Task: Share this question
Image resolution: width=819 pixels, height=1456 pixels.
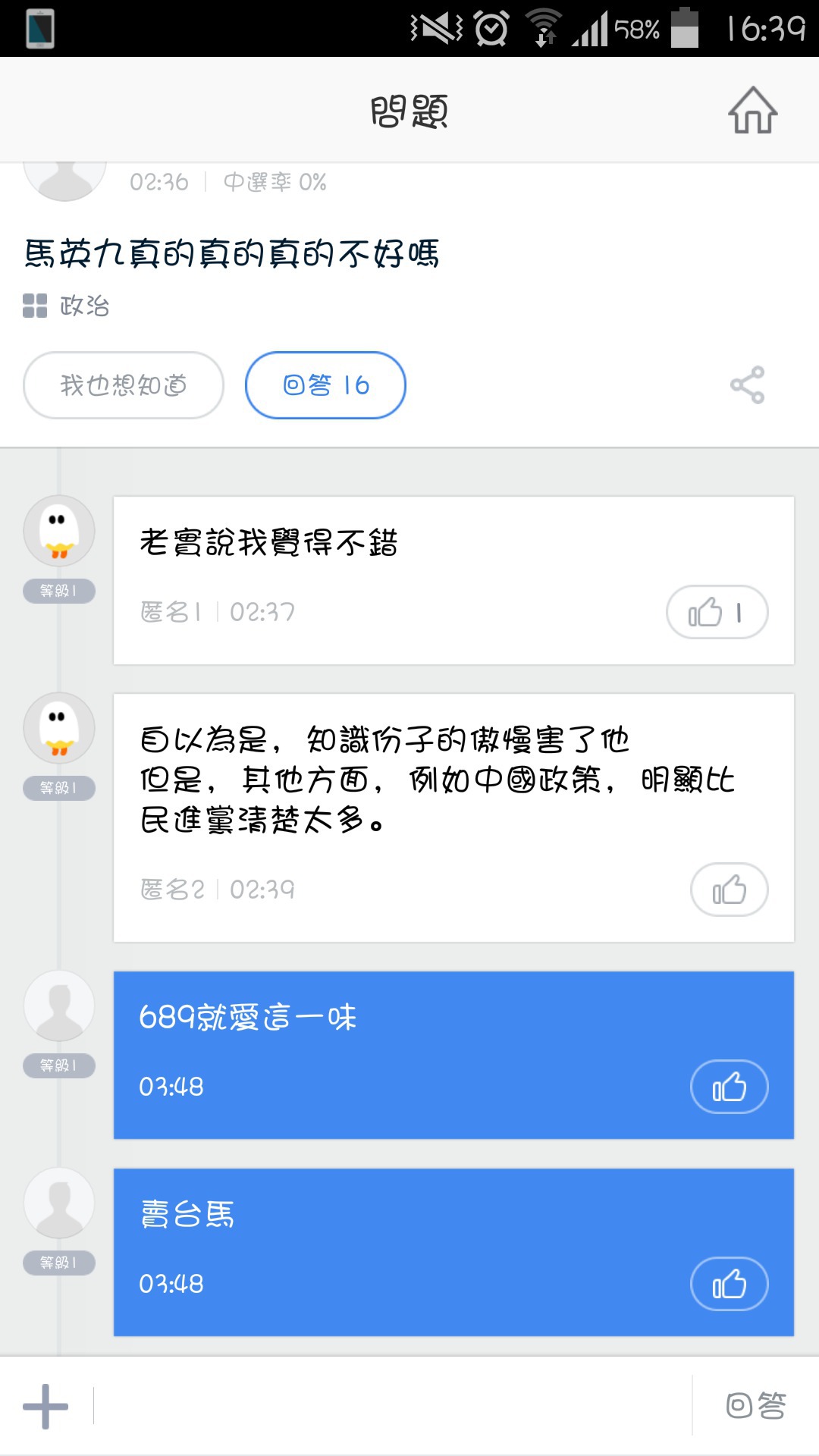Action: 747,385
